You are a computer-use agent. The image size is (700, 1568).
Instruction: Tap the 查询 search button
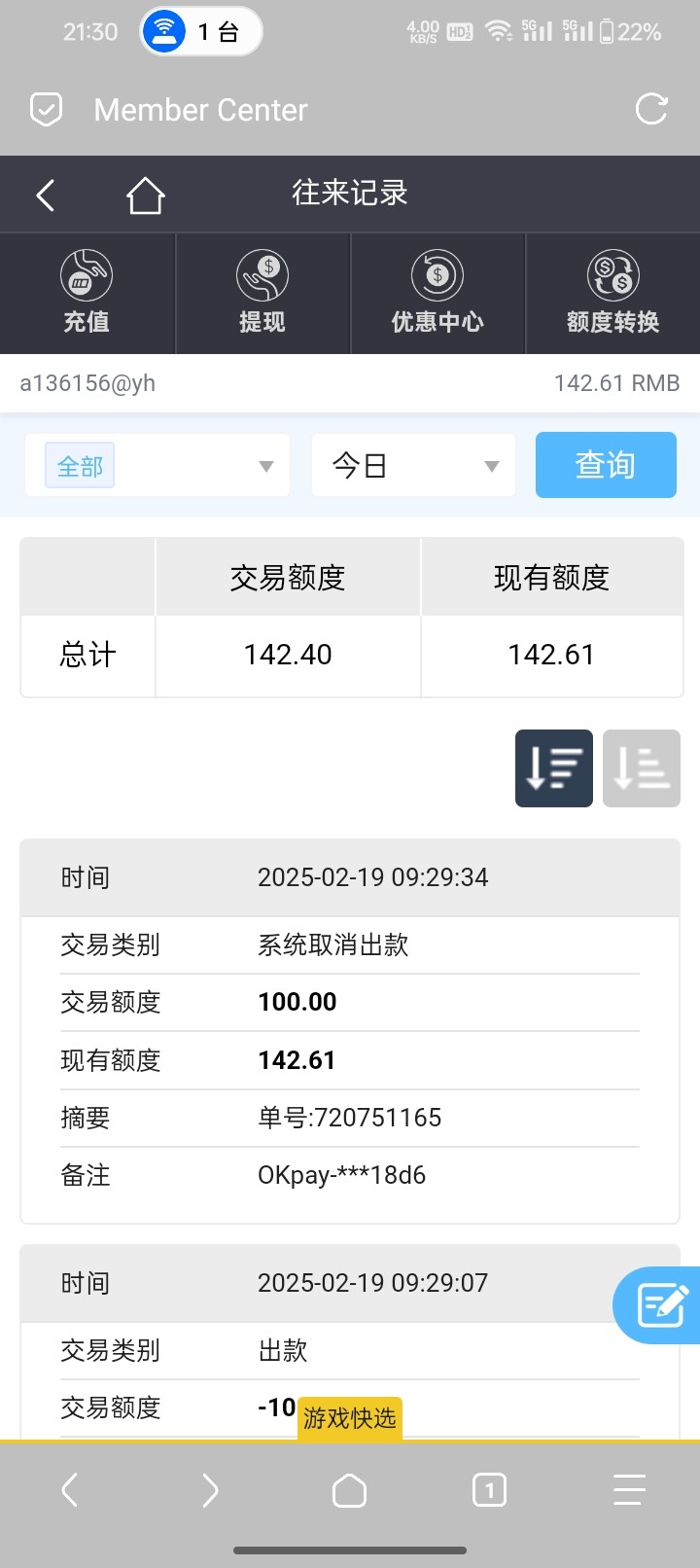pos(606,465)
